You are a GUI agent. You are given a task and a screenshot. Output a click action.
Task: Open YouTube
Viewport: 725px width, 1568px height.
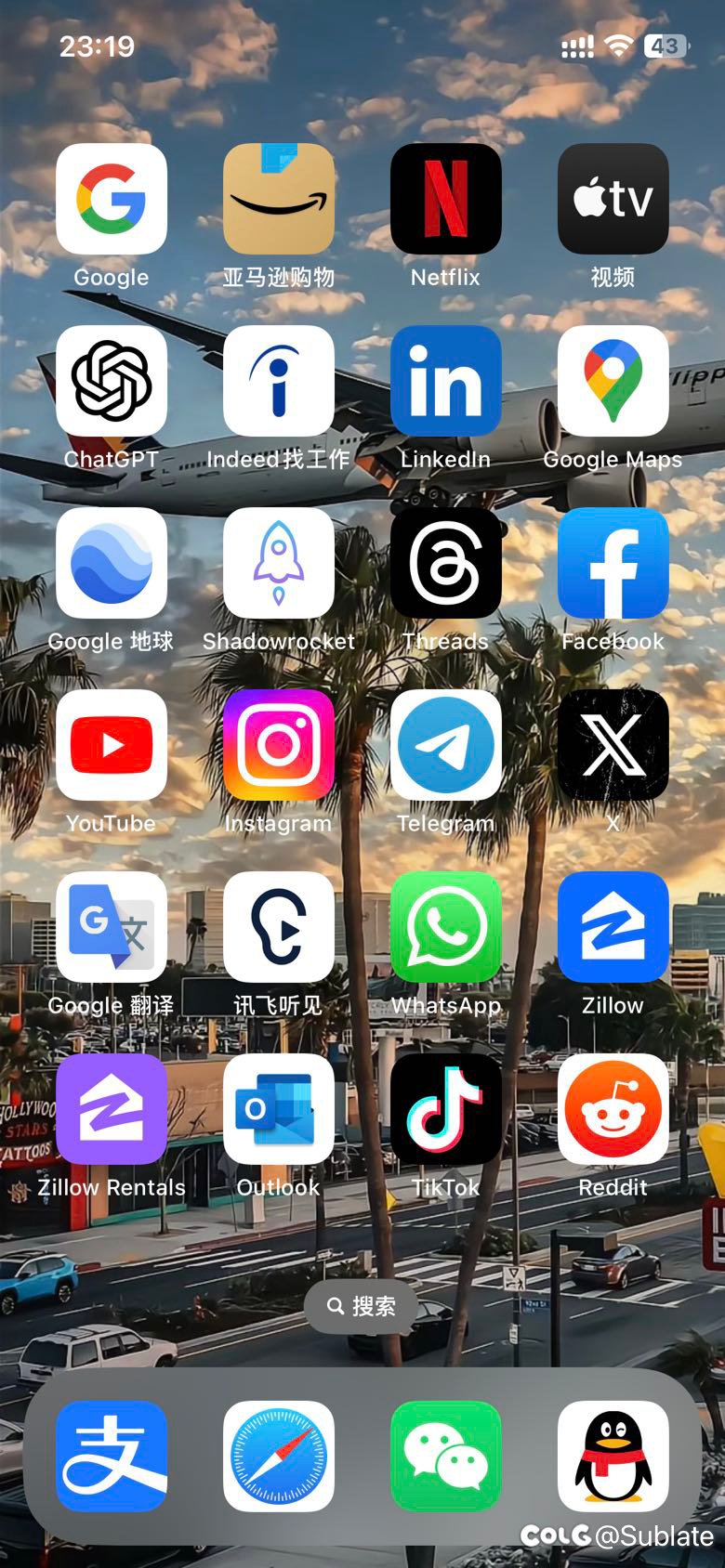[112, 745]
